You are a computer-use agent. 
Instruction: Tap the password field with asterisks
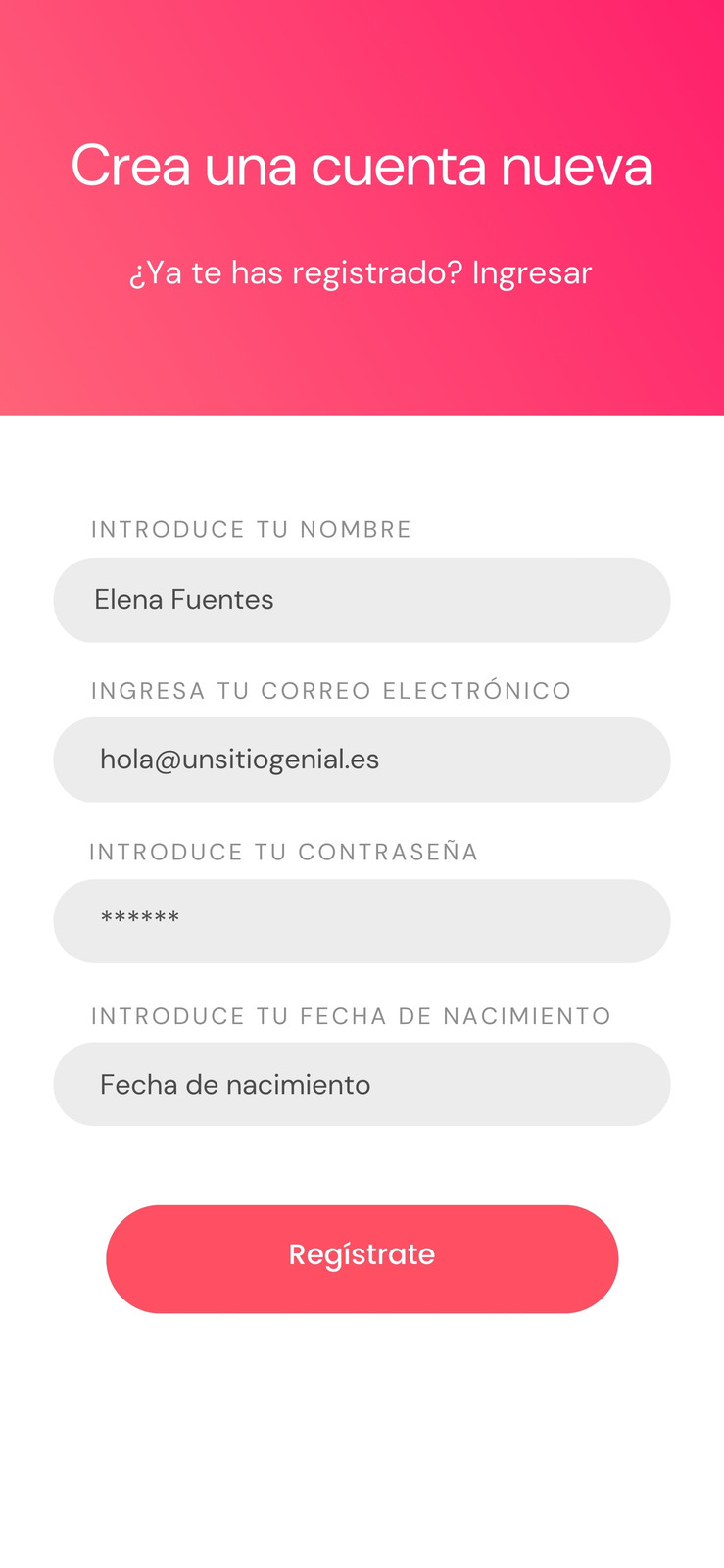tap(362, 921)
